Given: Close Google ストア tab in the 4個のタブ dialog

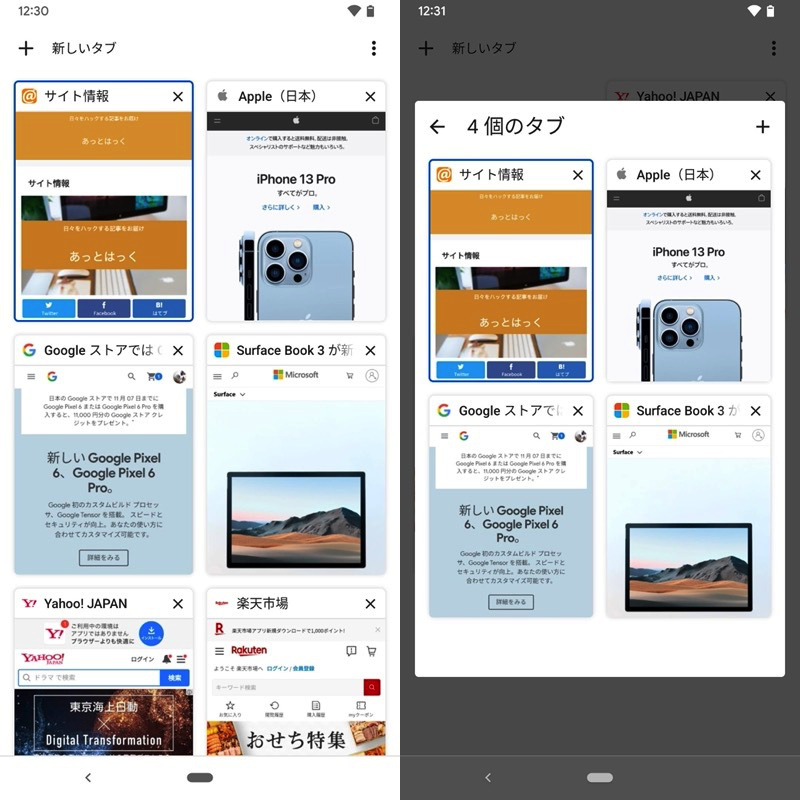Looking at the screenshot, I should click(x=577, y=411).
